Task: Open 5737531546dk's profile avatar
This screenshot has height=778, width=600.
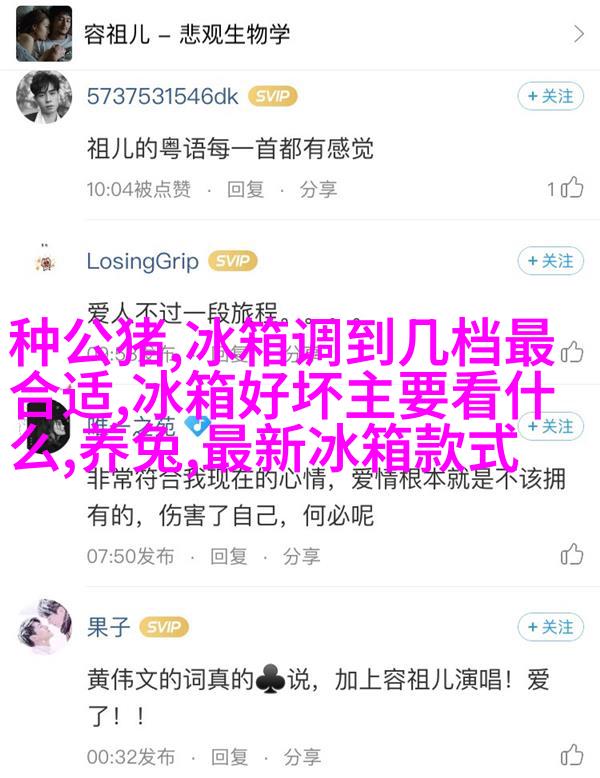Action: click(x=44, y=102)
